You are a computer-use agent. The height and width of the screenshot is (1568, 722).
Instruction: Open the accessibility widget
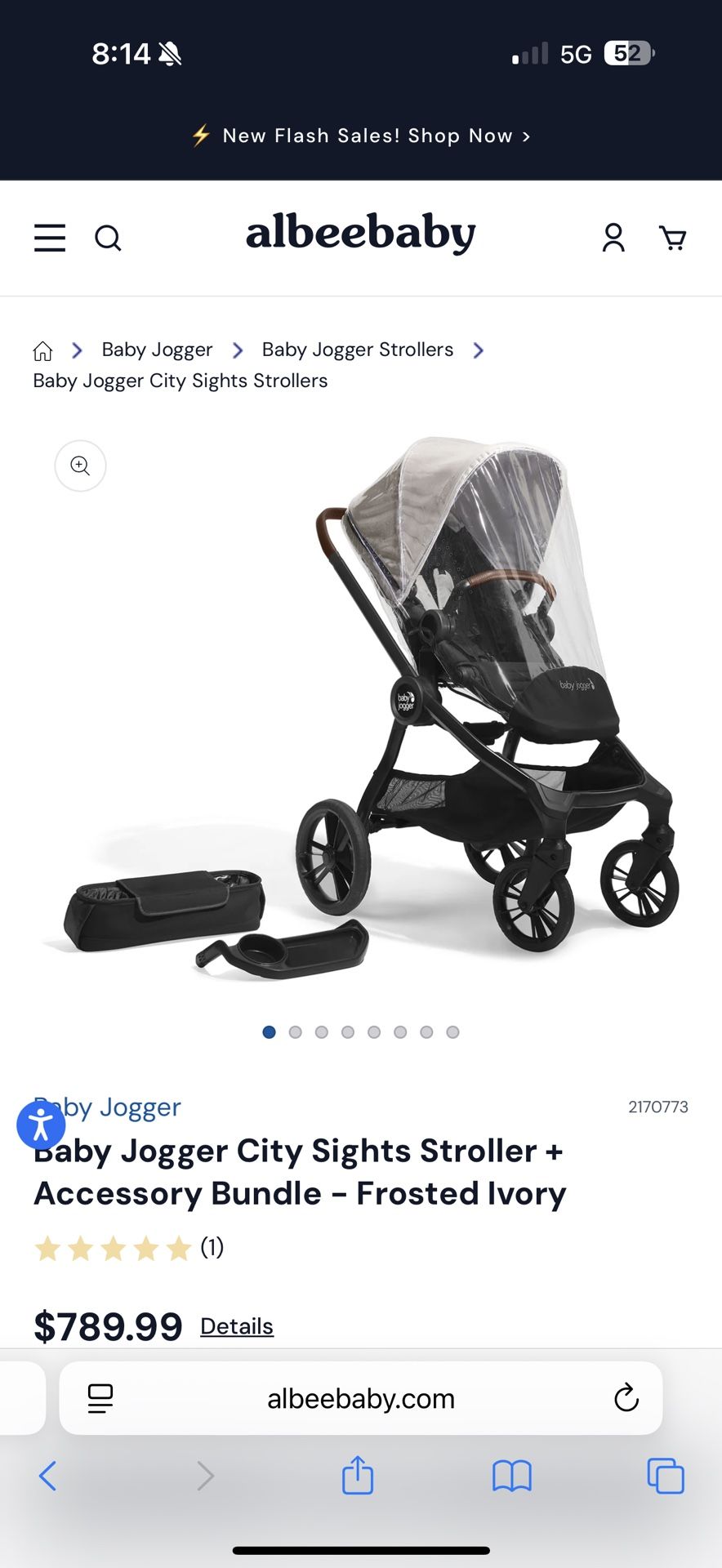coord(41,1125)
